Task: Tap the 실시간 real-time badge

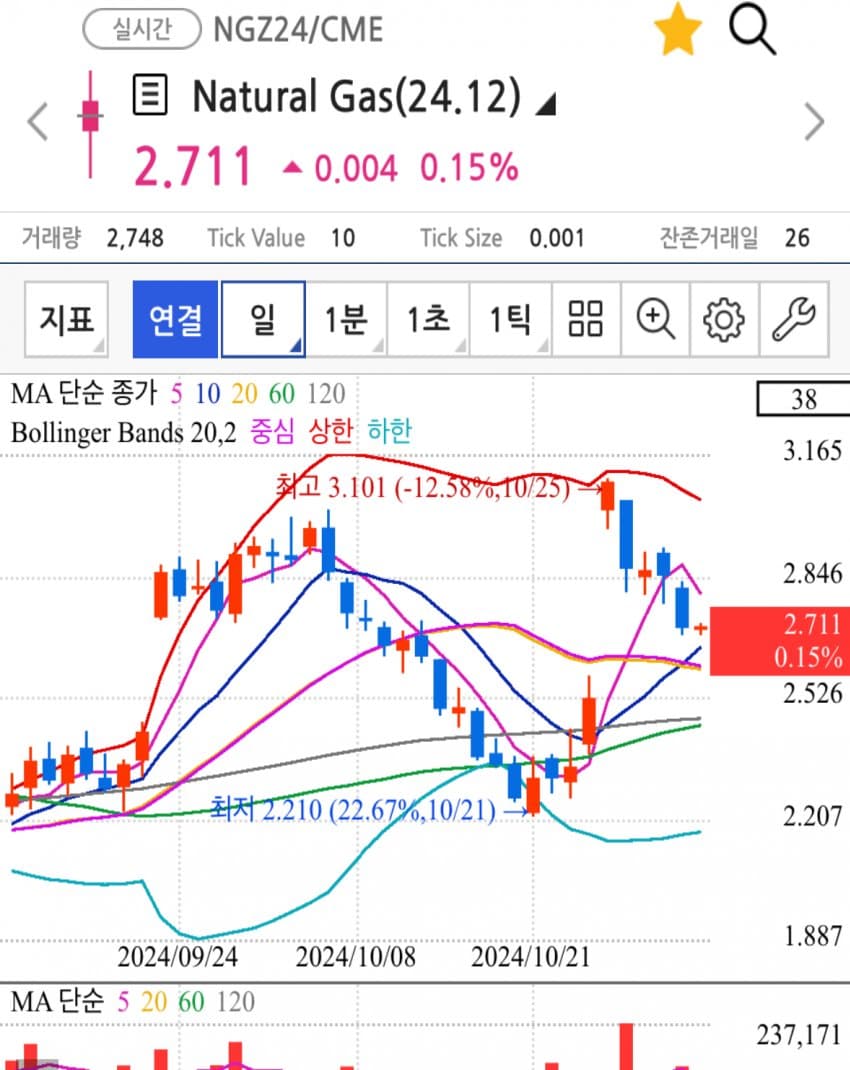Action: [x=142, y=29]
